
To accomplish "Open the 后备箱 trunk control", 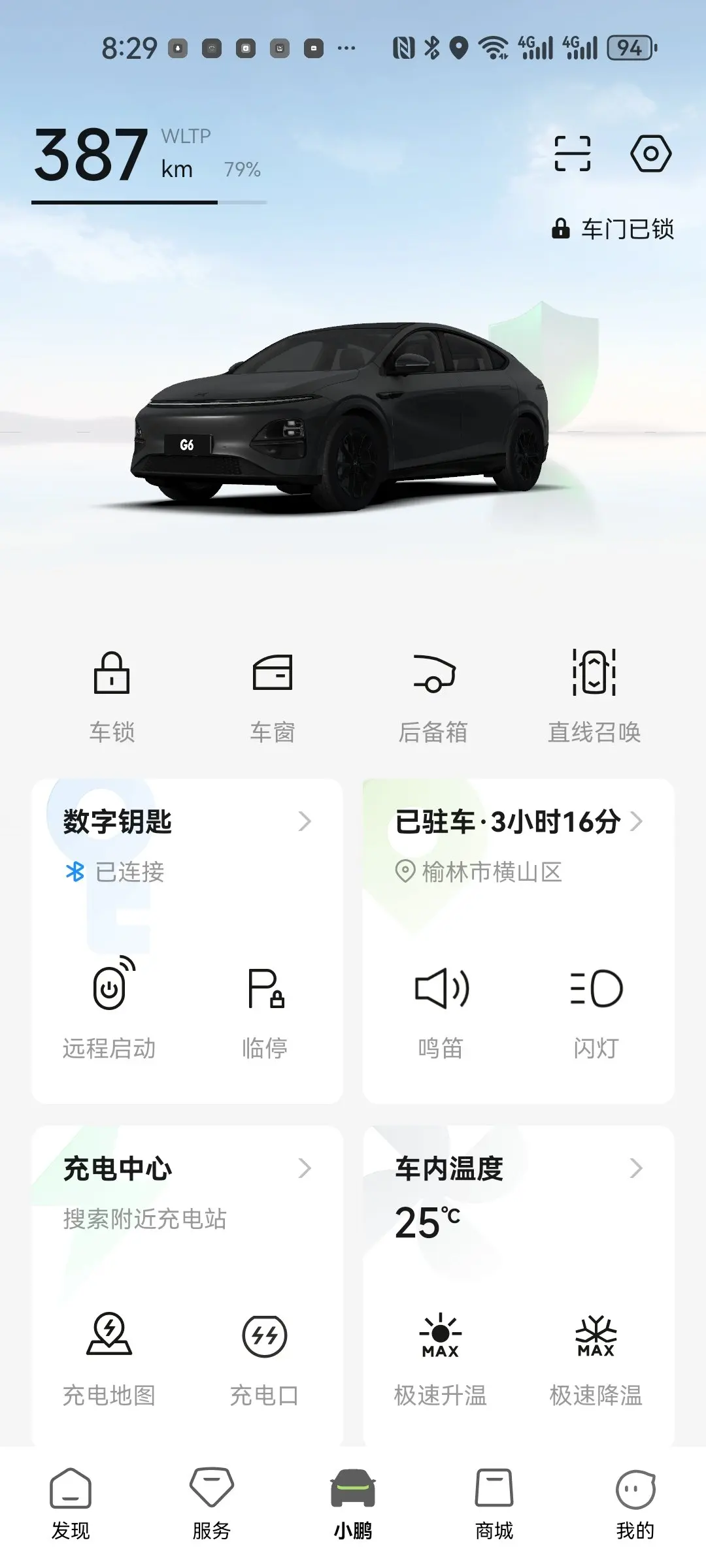I will [x=433, y=695].
